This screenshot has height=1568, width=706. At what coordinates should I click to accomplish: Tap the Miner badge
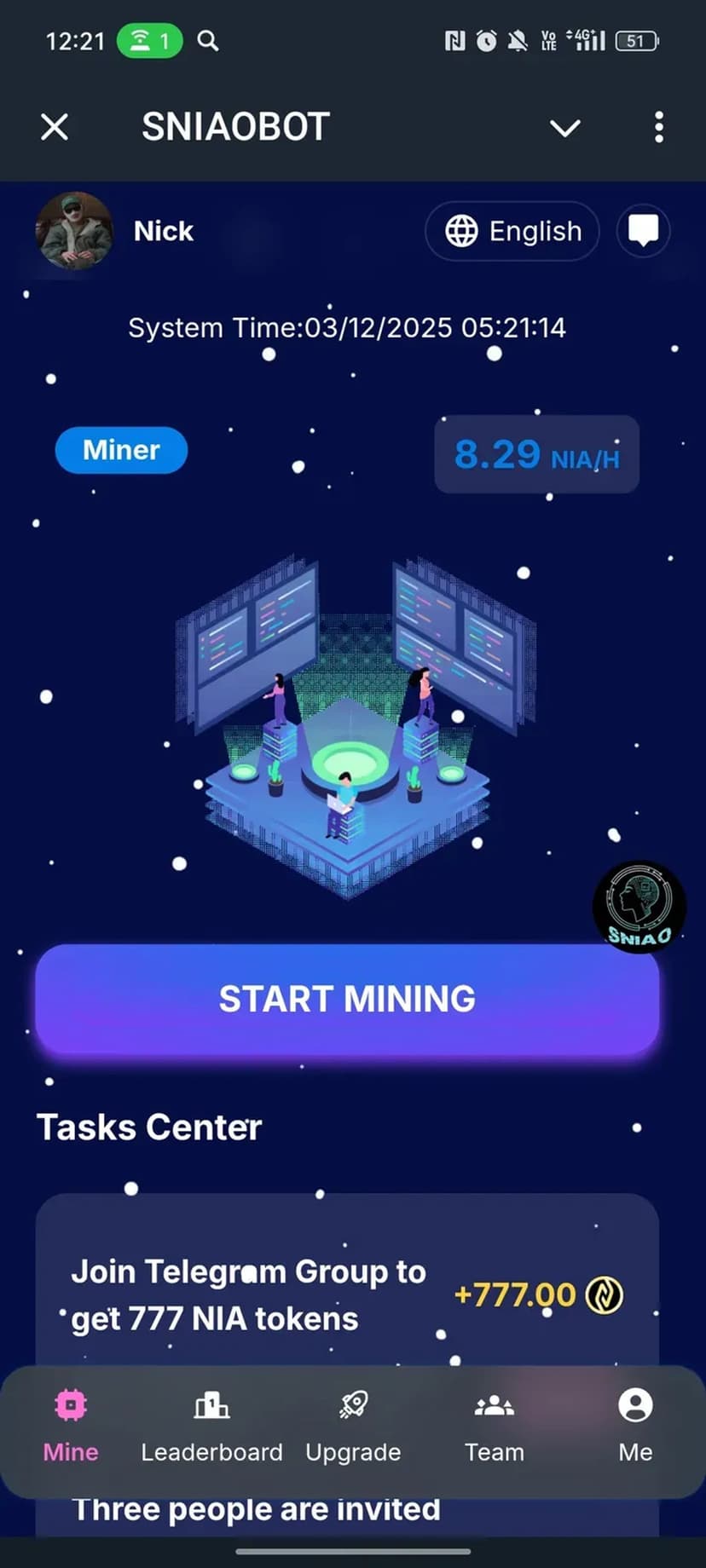pos(121,450)
